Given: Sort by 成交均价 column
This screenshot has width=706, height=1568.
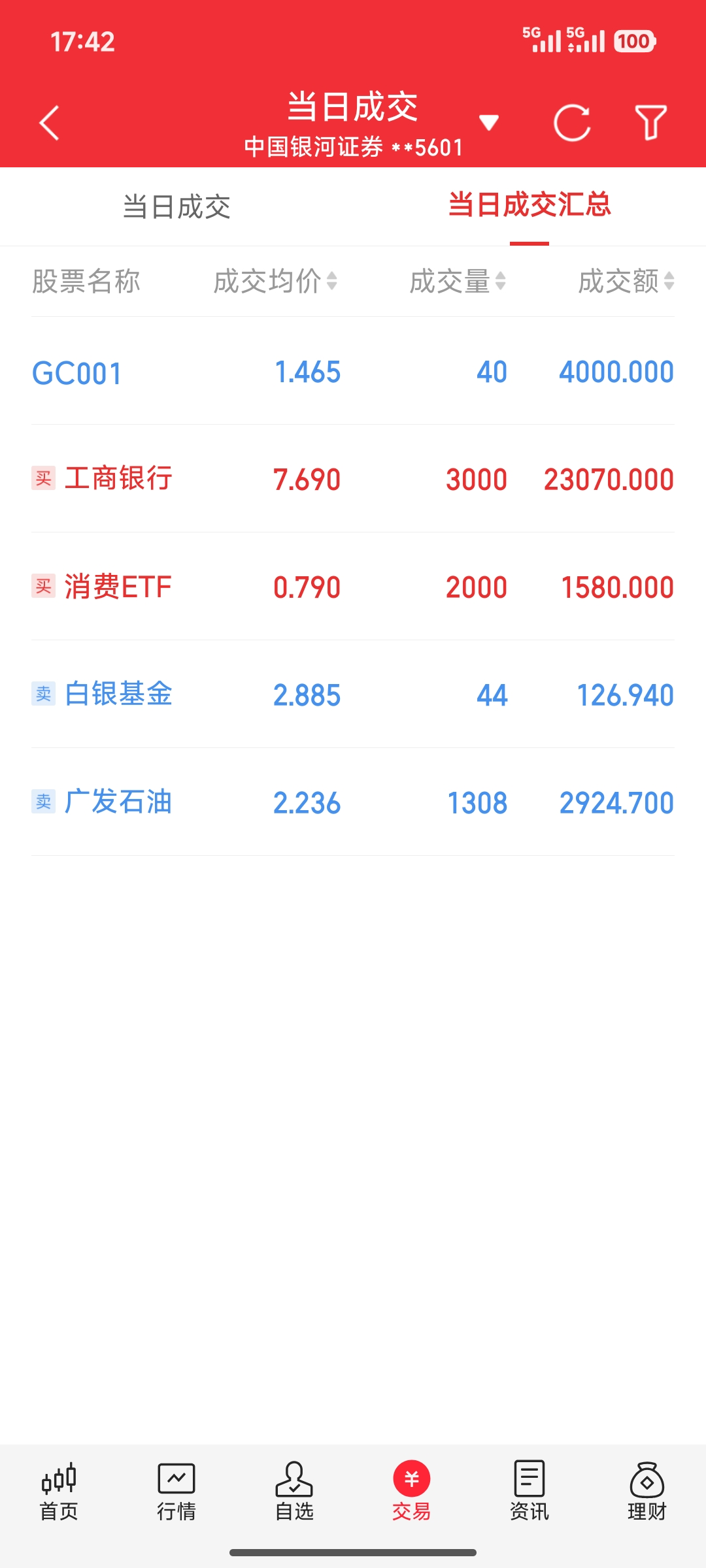Looking at the screenshot, I should [275, 282].
